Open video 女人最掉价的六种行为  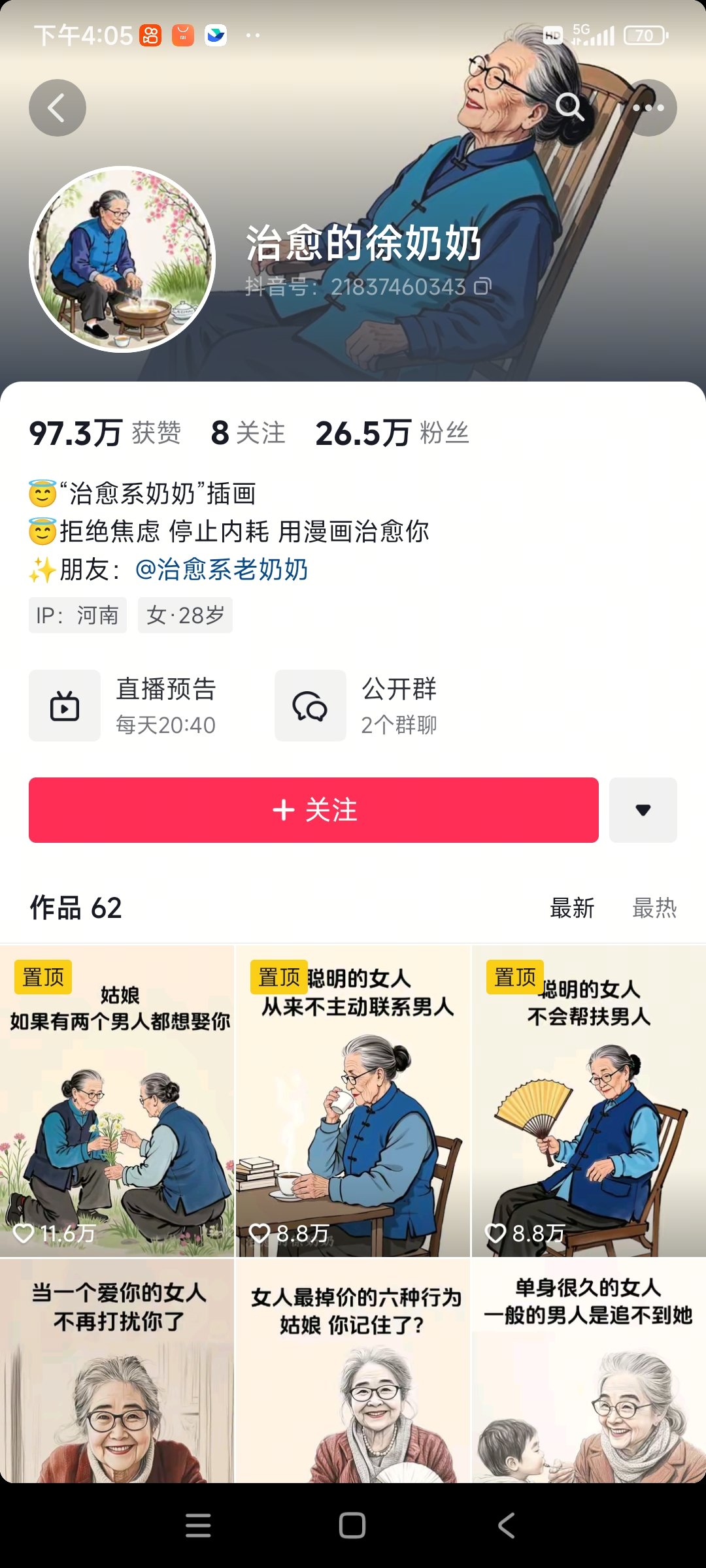tap(353, 1372)
